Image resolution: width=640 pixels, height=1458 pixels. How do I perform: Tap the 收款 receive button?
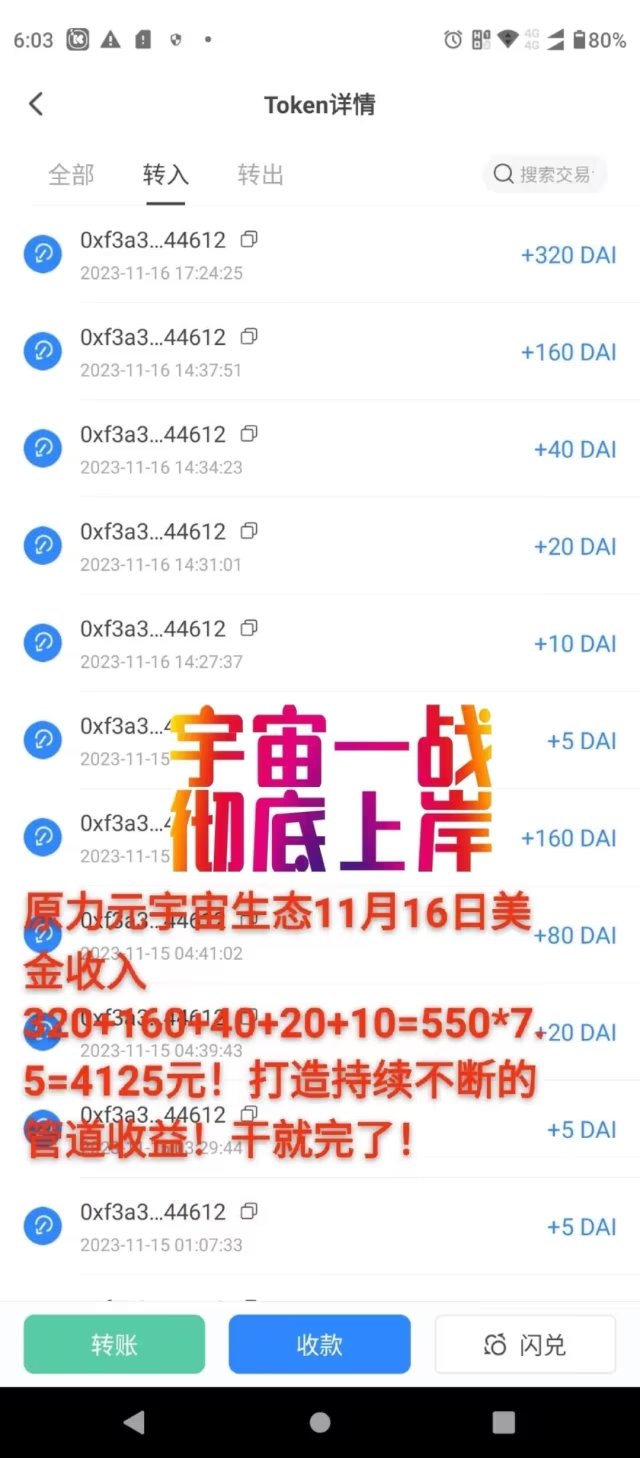point(319,1344)
